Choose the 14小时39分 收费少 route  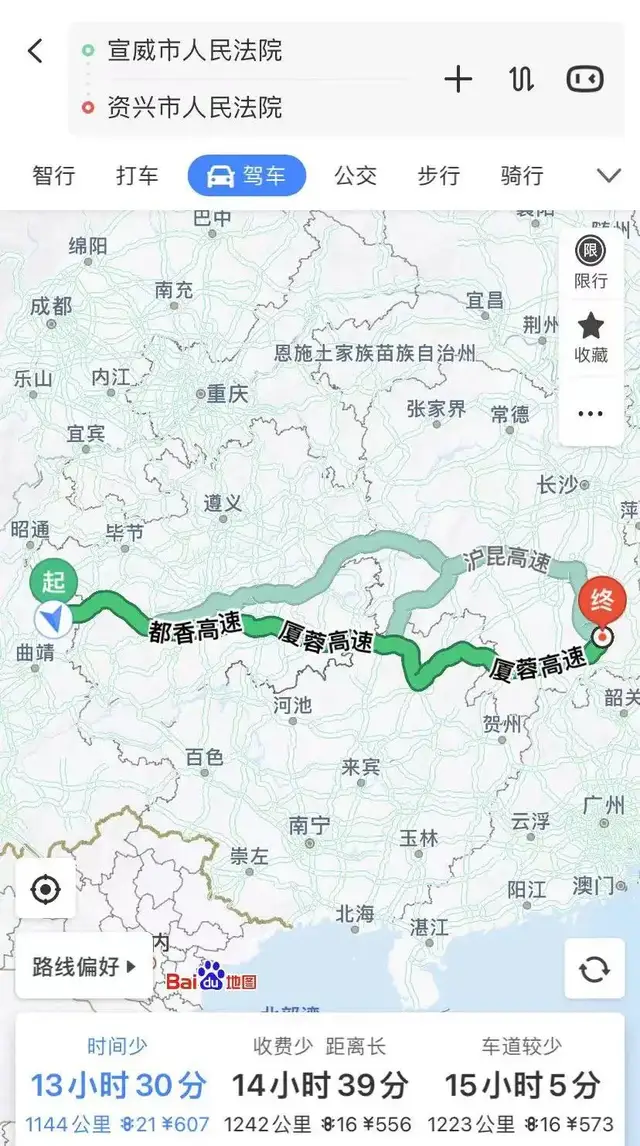pyautogui.click(x=319, y=1085)
